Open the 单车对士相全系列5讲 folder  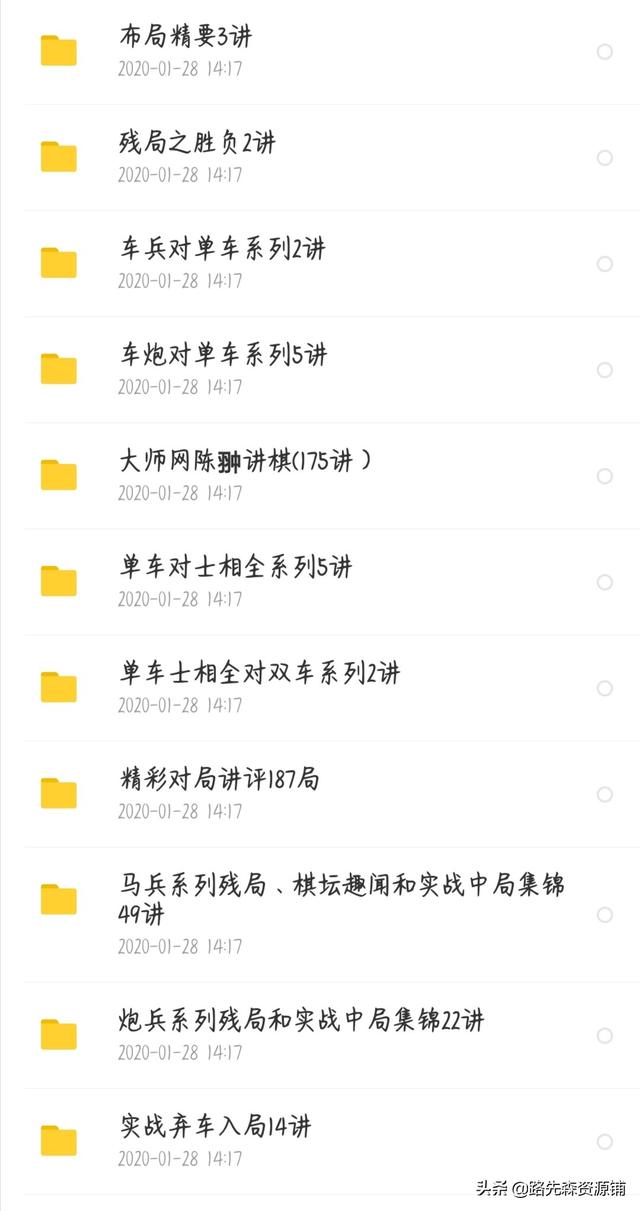320,582
